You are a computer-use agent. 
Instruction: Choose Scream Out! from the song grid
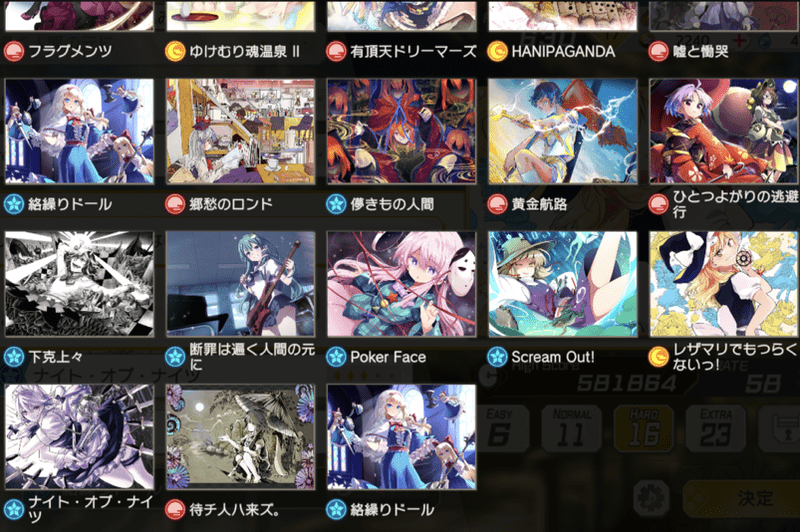tap(562, 285)
